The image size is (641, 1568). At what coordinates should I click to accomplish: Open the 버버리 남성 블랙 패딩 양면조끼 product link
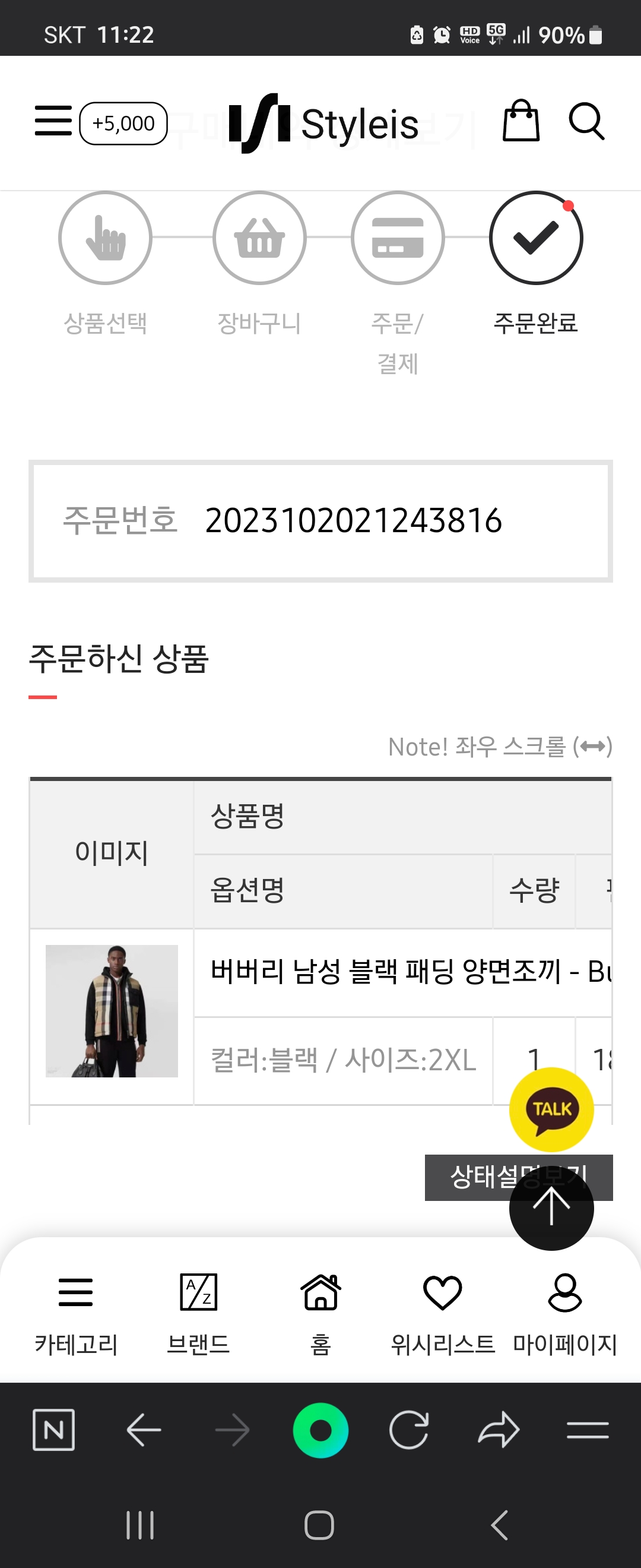click(x=401, y=972)
